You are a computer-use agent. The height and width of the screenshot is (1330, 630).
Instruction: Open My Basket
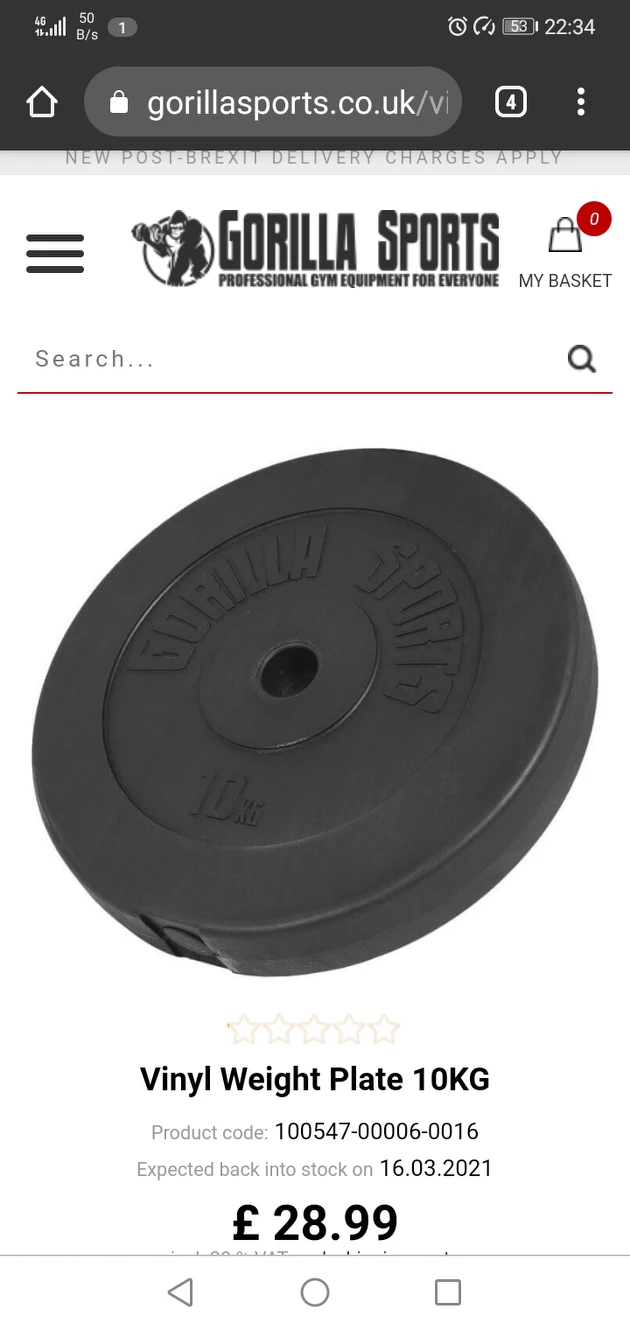click(x=565, y=253)
